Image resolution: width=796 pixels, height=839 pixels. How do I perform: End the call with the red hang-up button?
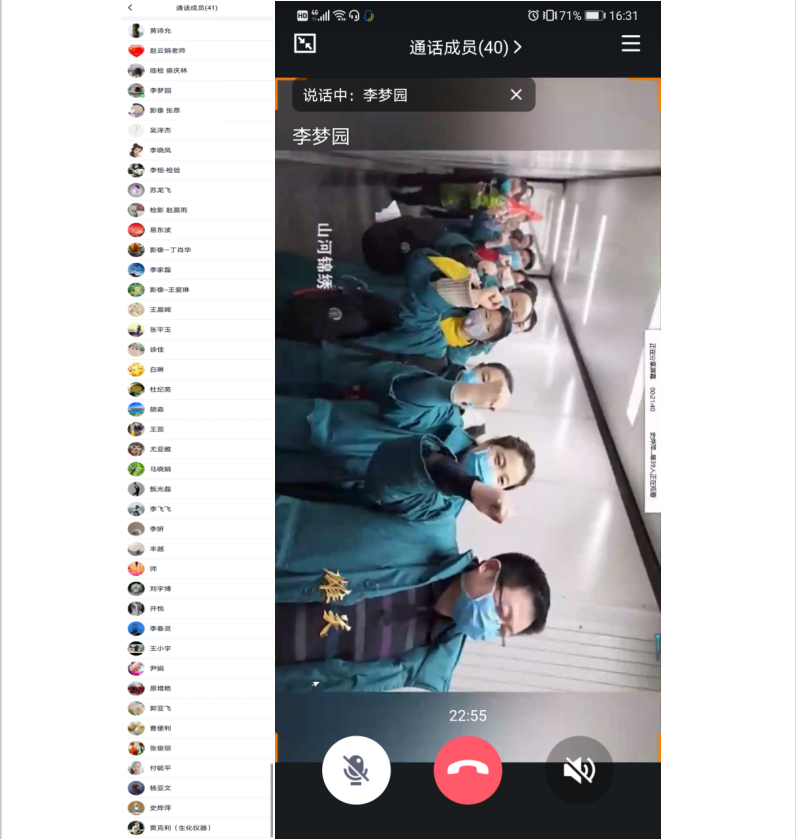point(467,770)
